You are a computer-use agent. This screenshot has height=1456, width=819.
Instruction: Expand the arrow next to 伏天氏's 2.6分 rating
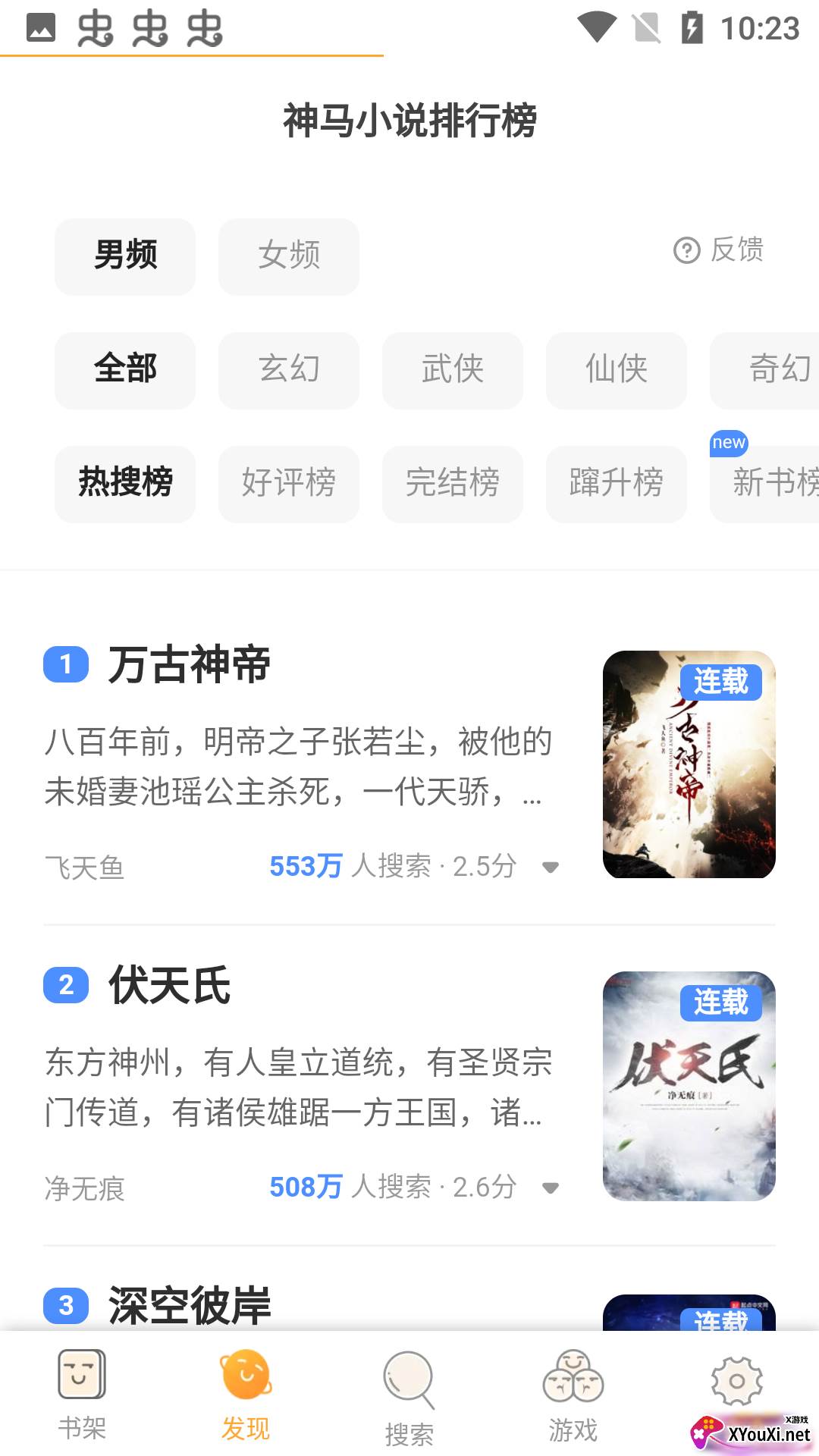click(551, 1187)
